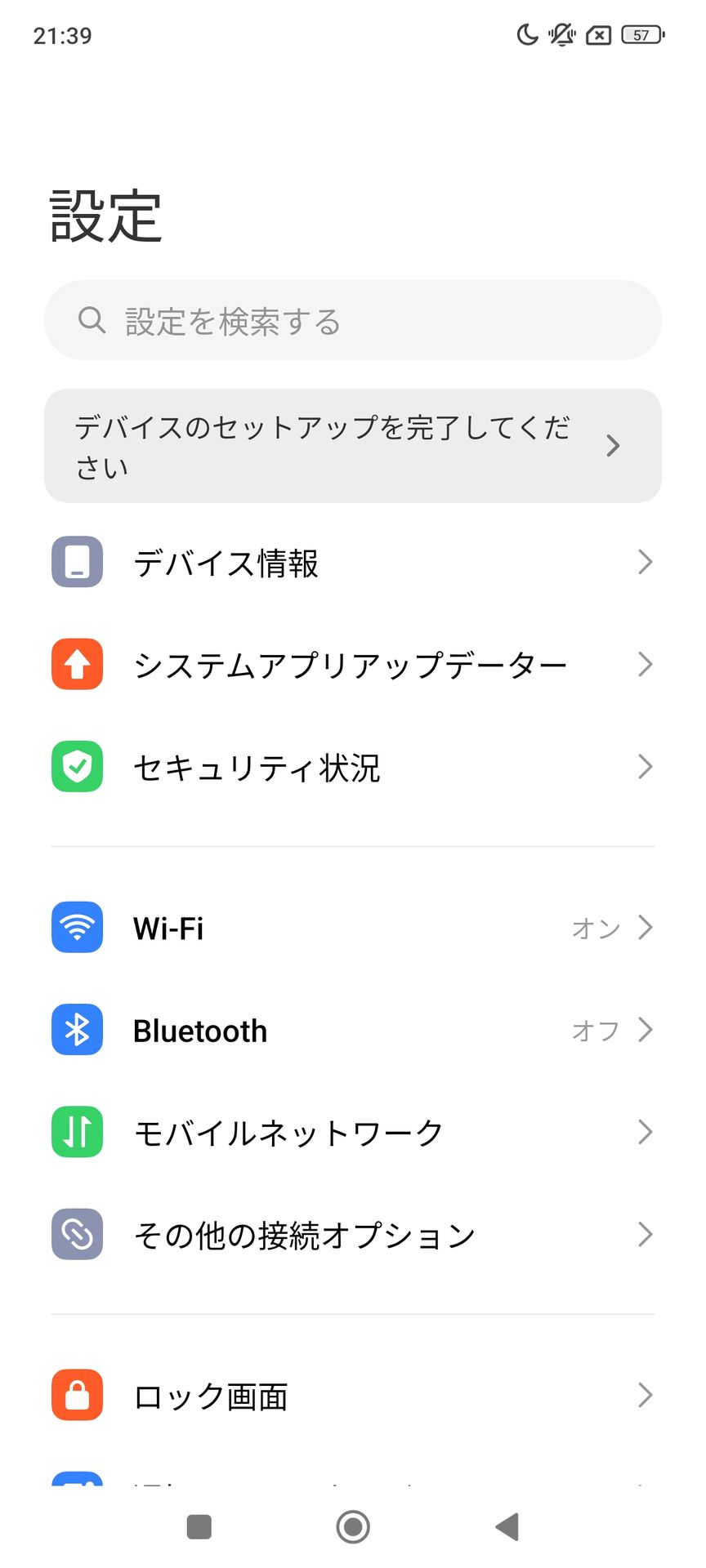Open the デバイスのセットアップを完了してください banner
The height and width of the screenshot is (1568, 706).
coord(353,446)
